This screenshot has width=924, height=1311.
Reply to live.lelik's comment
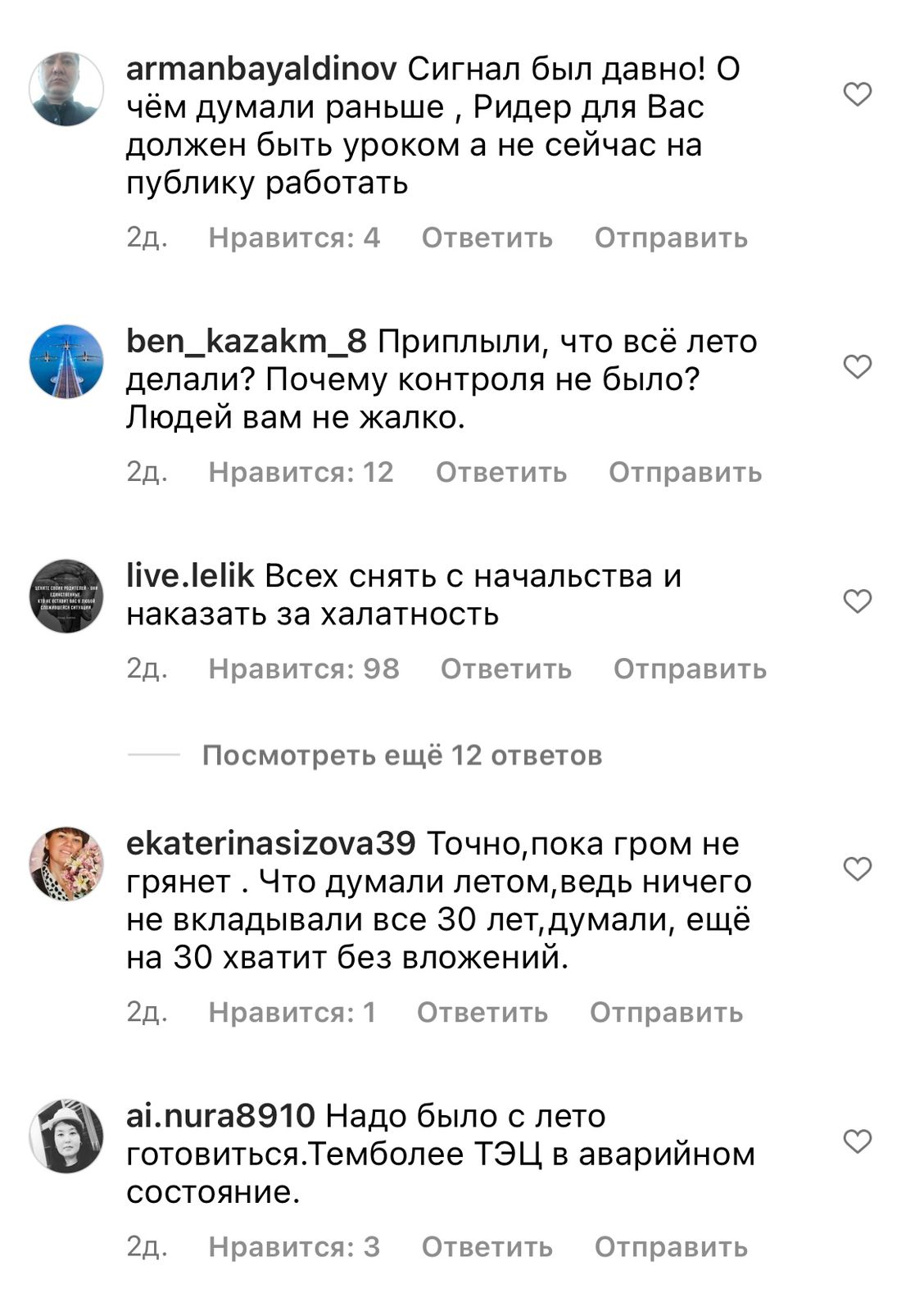(x=505, y=669)
